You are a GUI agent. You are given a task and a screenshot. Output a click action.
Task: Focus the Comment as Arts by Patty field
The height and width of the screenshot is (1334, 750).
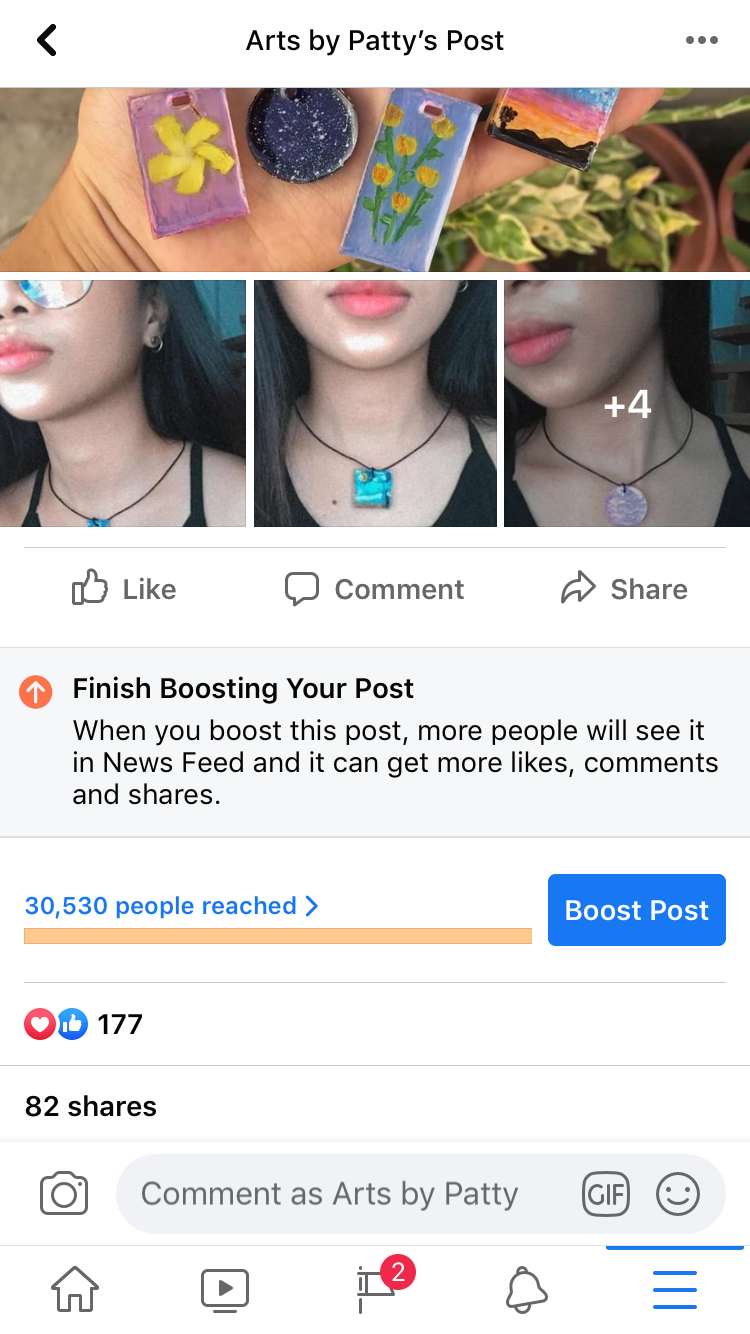point(330,1194)
